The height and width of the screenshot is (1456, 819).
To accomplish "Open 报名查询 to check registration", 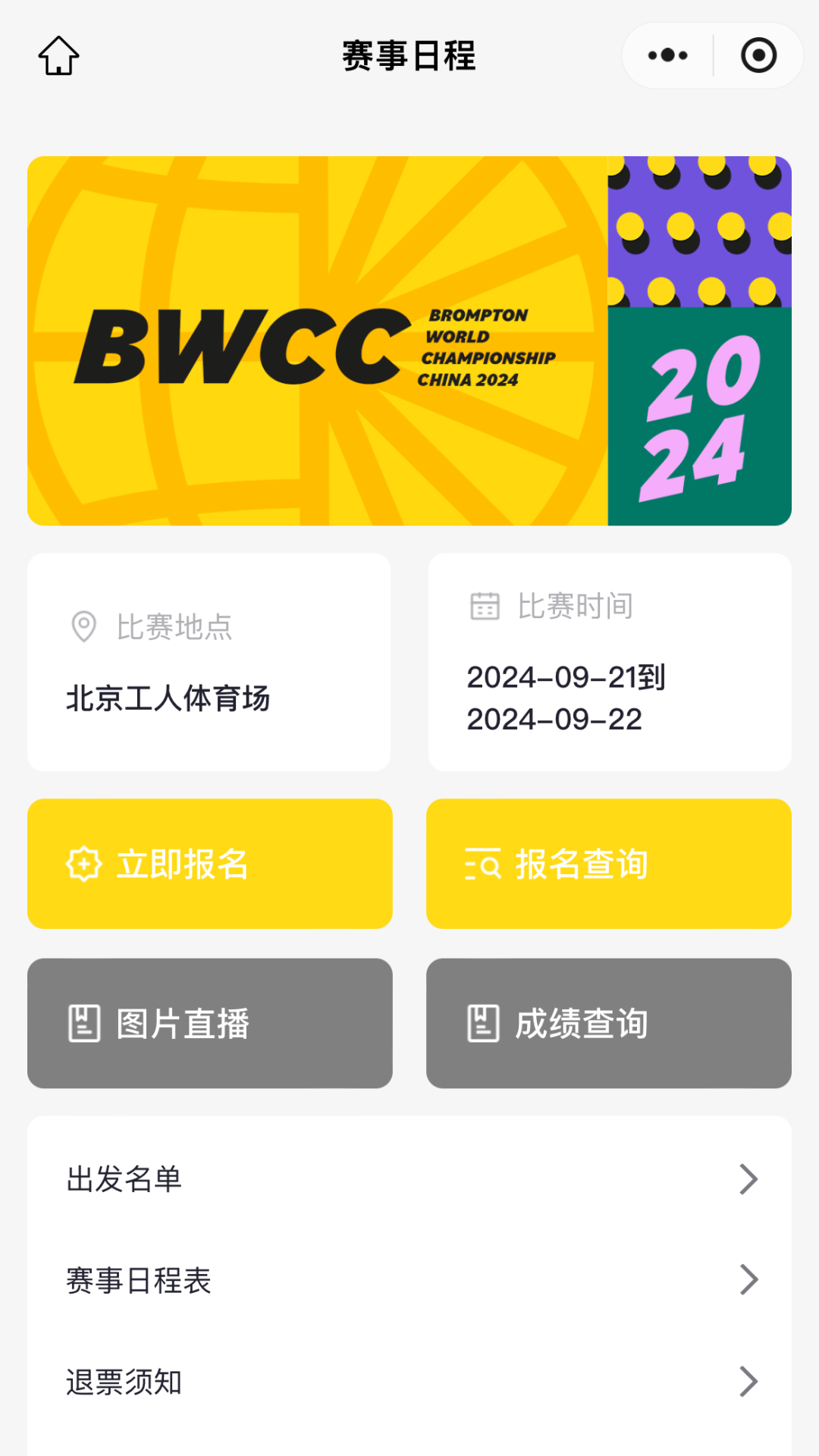I will coord(609,863).
